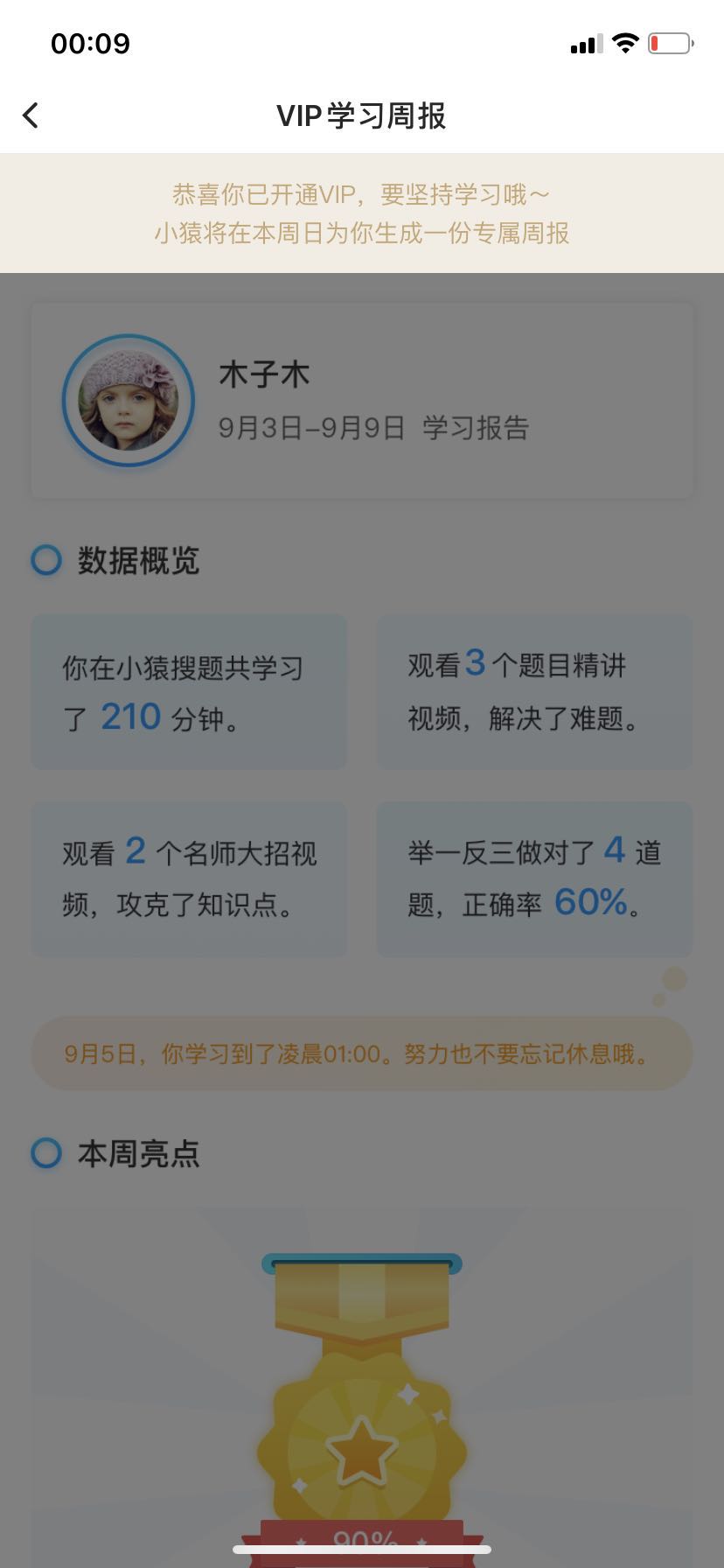Go back from VIP学习周报 page
Viewport: 724px width, 1568px height.
31,115
